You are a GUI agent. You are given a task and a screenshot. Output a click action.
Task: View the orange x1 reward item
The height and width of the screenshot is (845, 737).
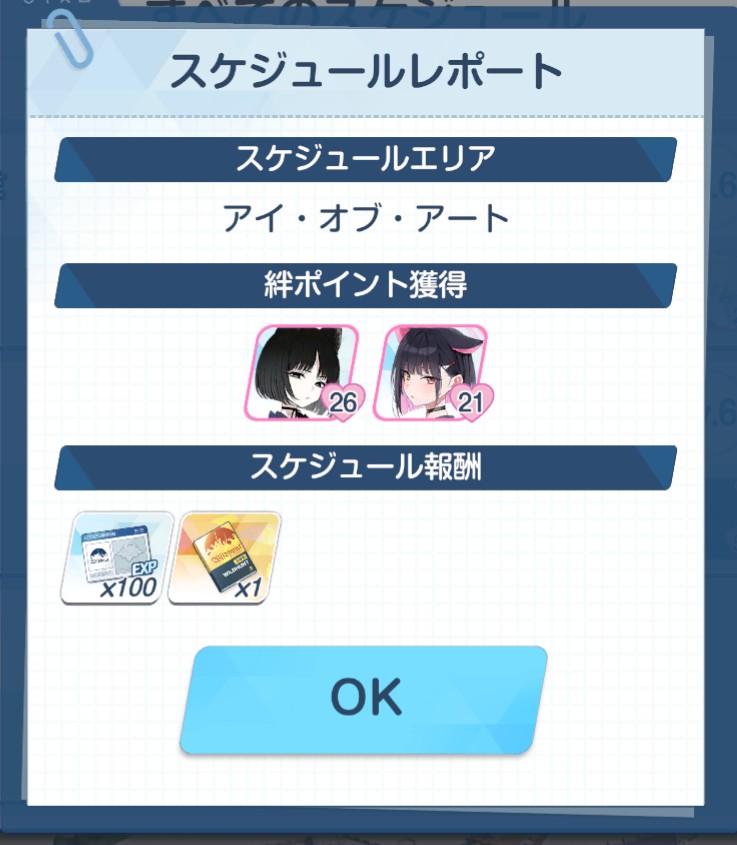[223, 557]
